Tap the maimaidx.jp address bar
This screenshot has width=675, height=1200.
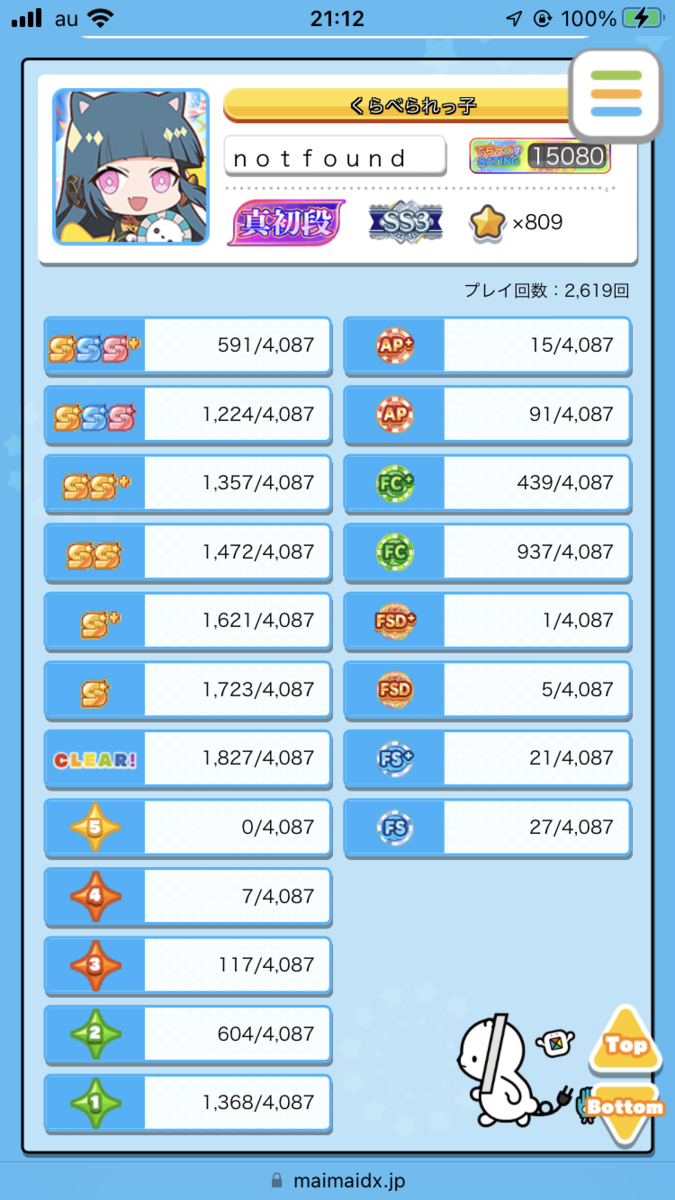(x=337, y=1181)
